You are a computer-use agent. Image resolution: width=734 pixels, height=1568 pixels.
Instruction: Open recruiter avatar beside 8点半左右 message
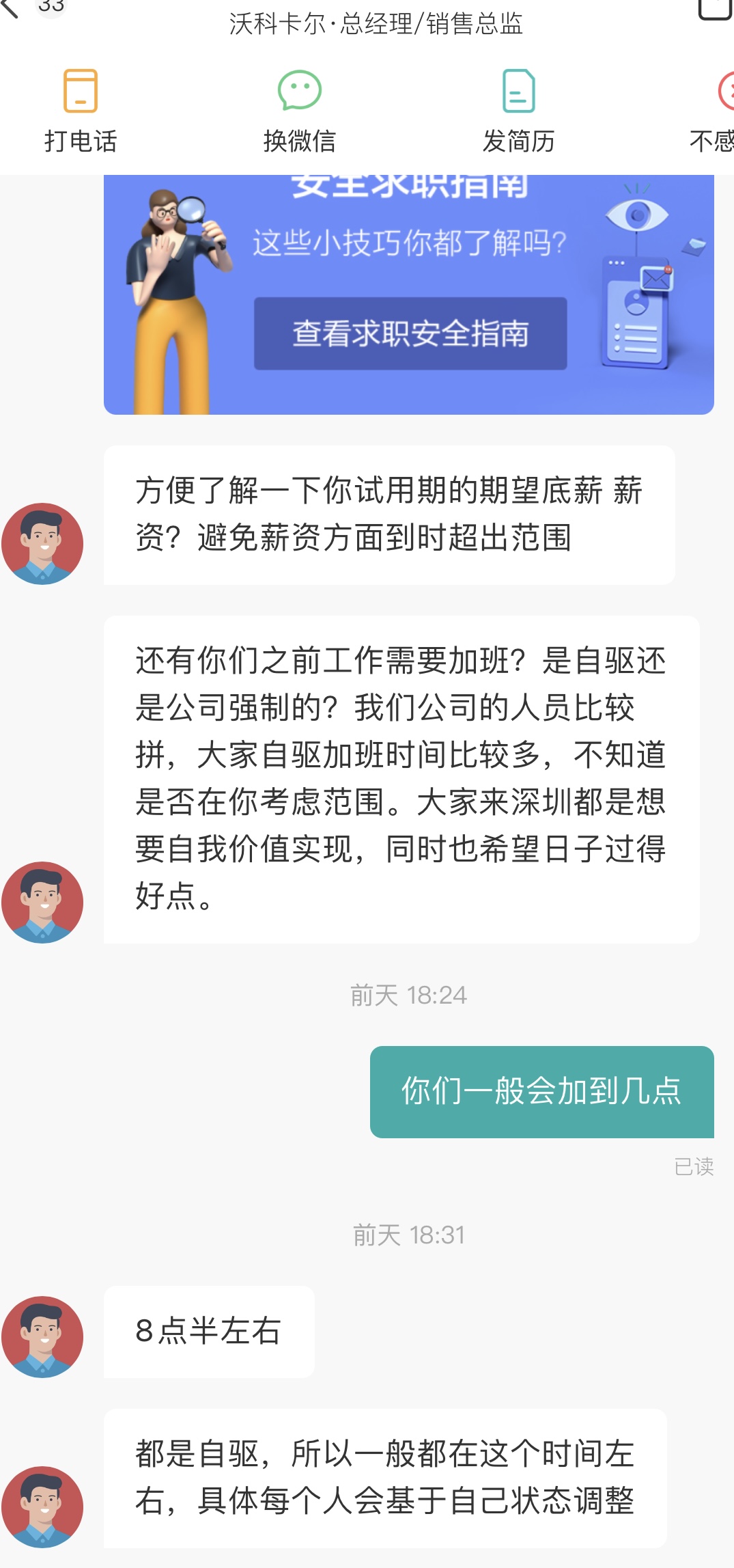pyautogui.click(x=42, y=1336)
